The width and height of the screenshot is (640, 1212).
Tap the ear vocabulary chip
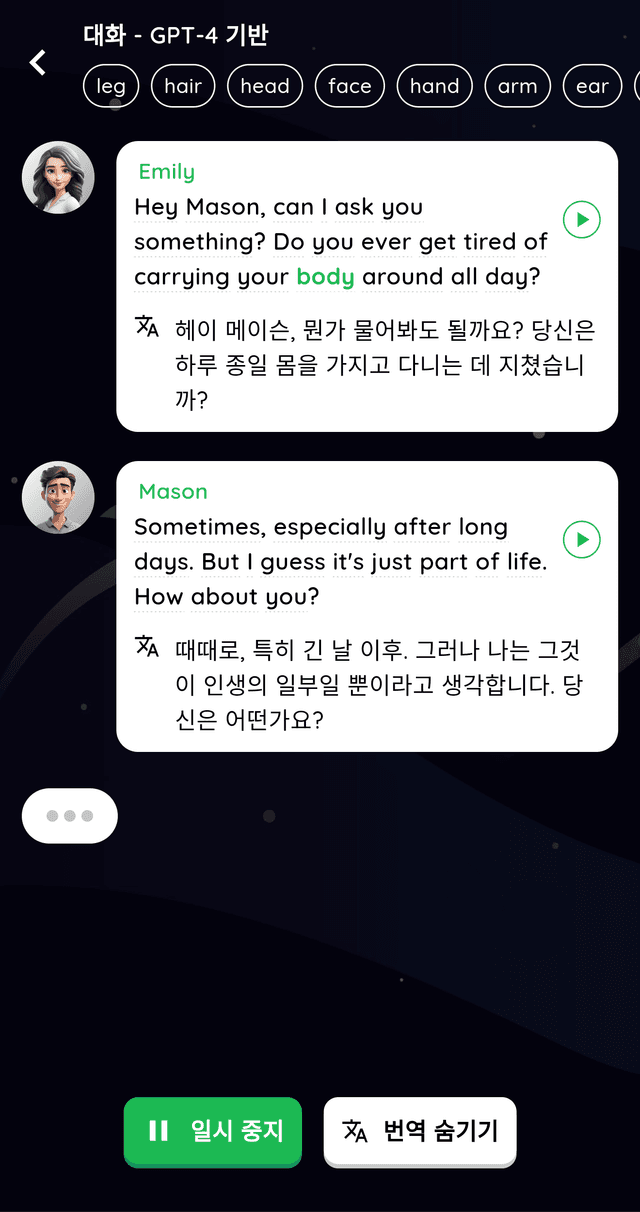coord(592,86)
